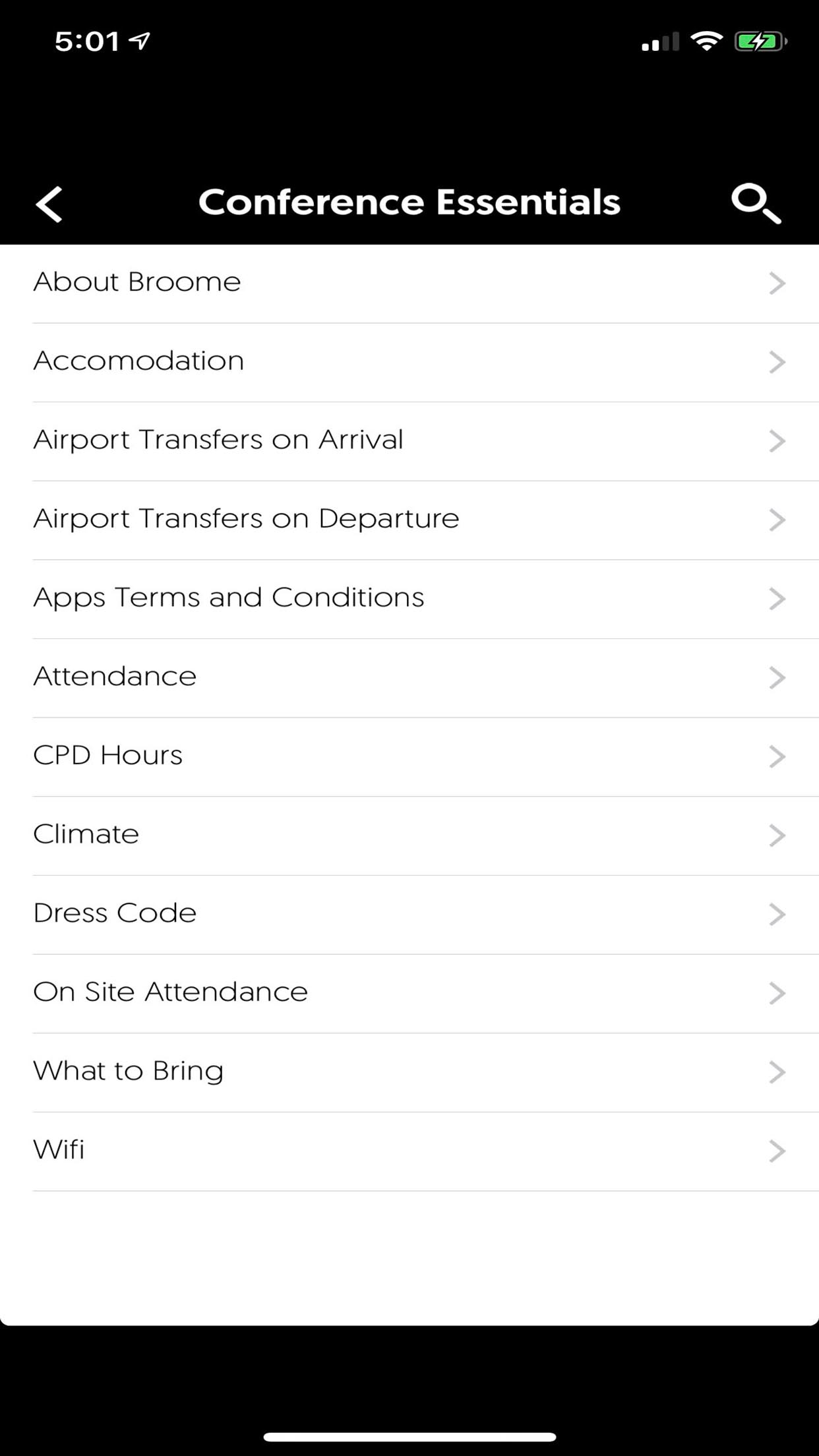819x1456 pixels.
Task: Open the search magnifier icon
Action: pos(756,204)
